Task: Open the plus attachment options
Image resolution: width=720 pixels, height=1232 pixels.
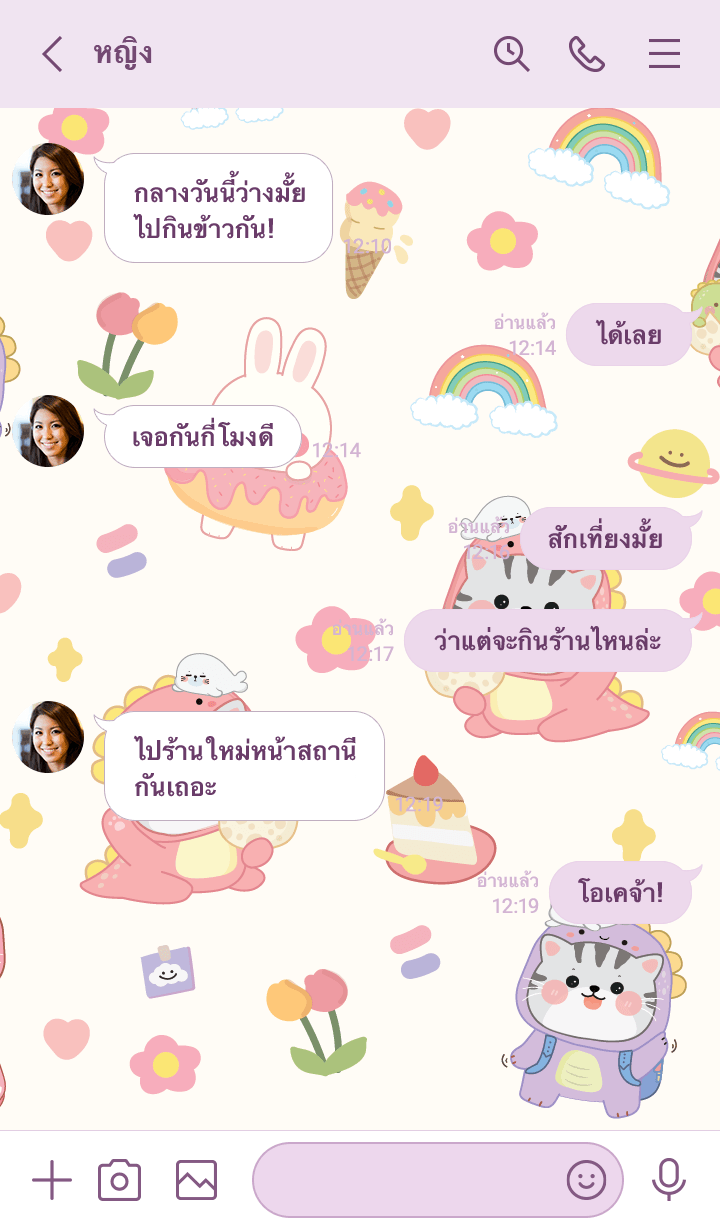Action: coord(52,1180)
